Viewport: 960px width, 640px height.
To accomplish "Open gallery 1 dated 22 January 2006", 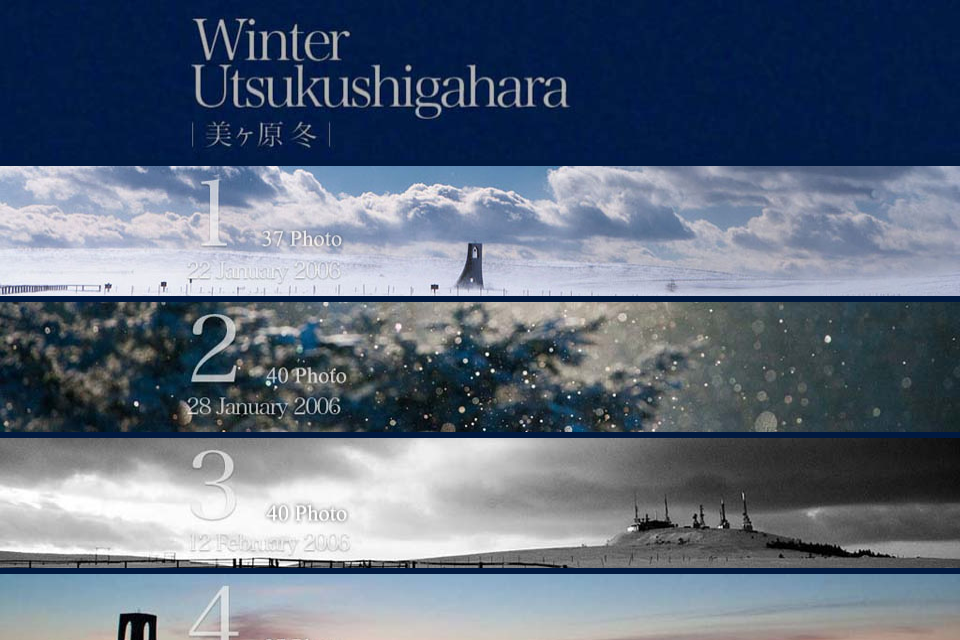I will [480, 231].
